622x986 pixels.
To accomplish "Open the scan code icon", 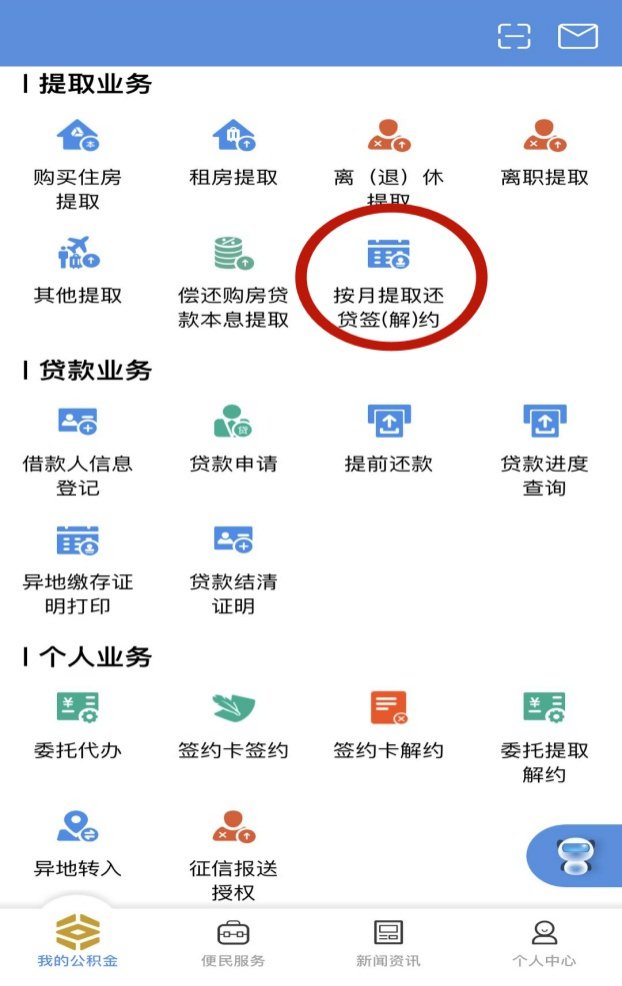I will [514, 36].
